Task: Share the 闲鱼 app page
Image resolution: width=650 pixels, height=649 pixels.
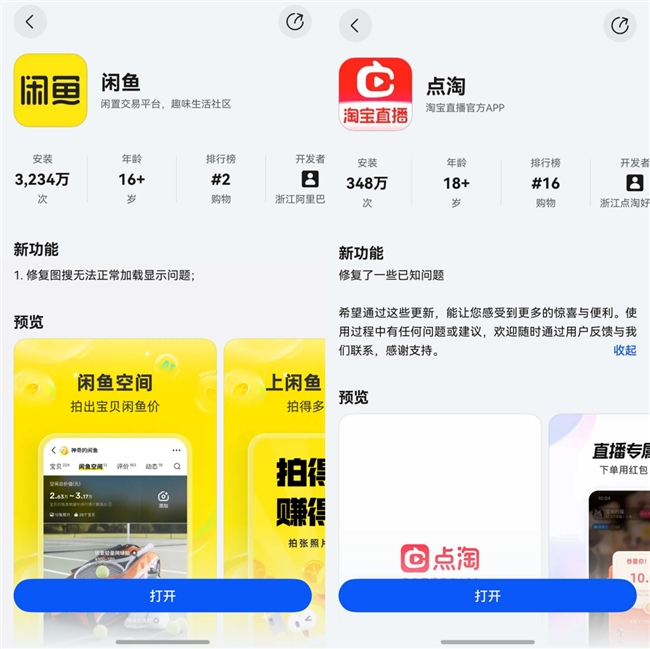Action: (x=295, y=22)
